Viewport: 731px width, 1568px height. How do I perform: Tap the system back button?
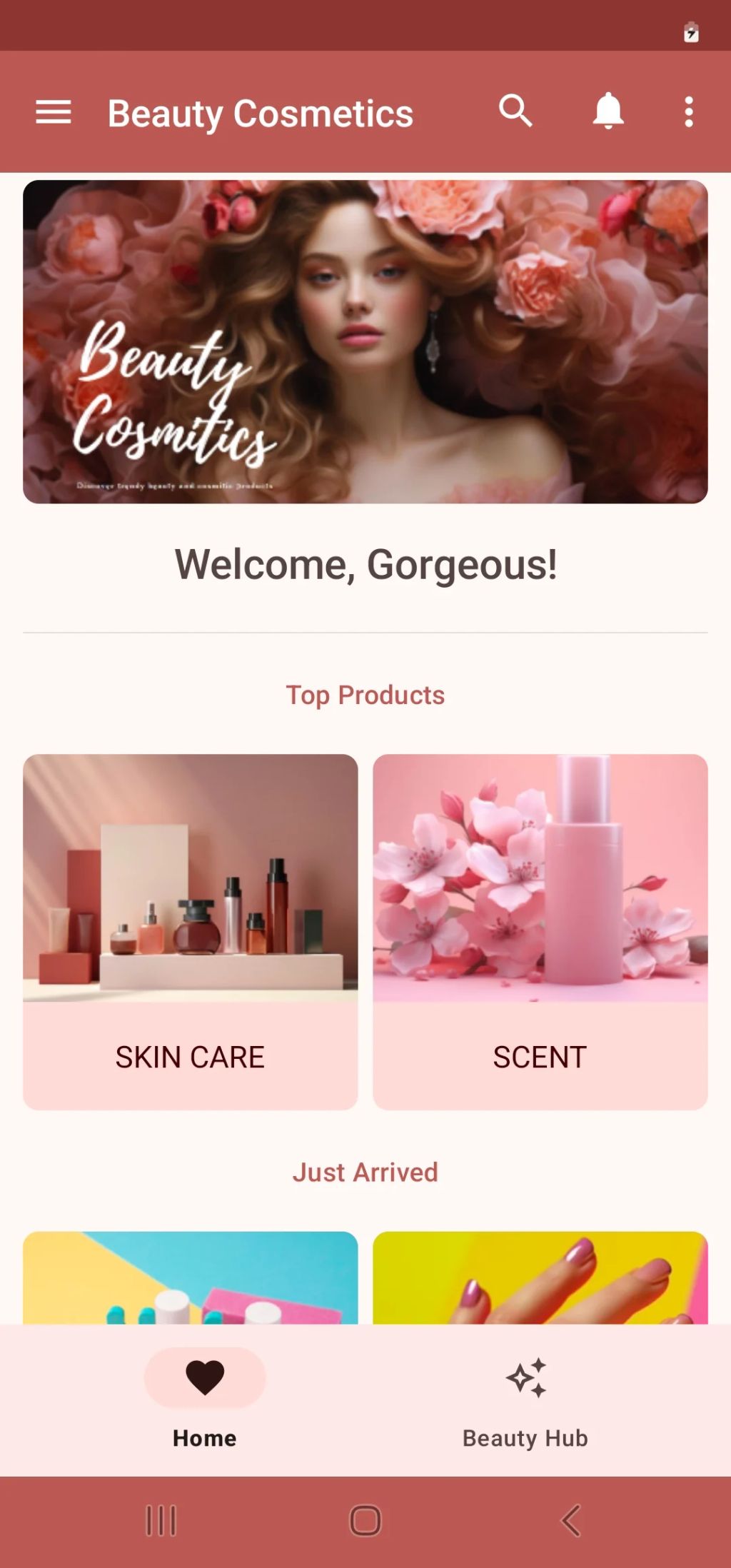pos(570,1520)
